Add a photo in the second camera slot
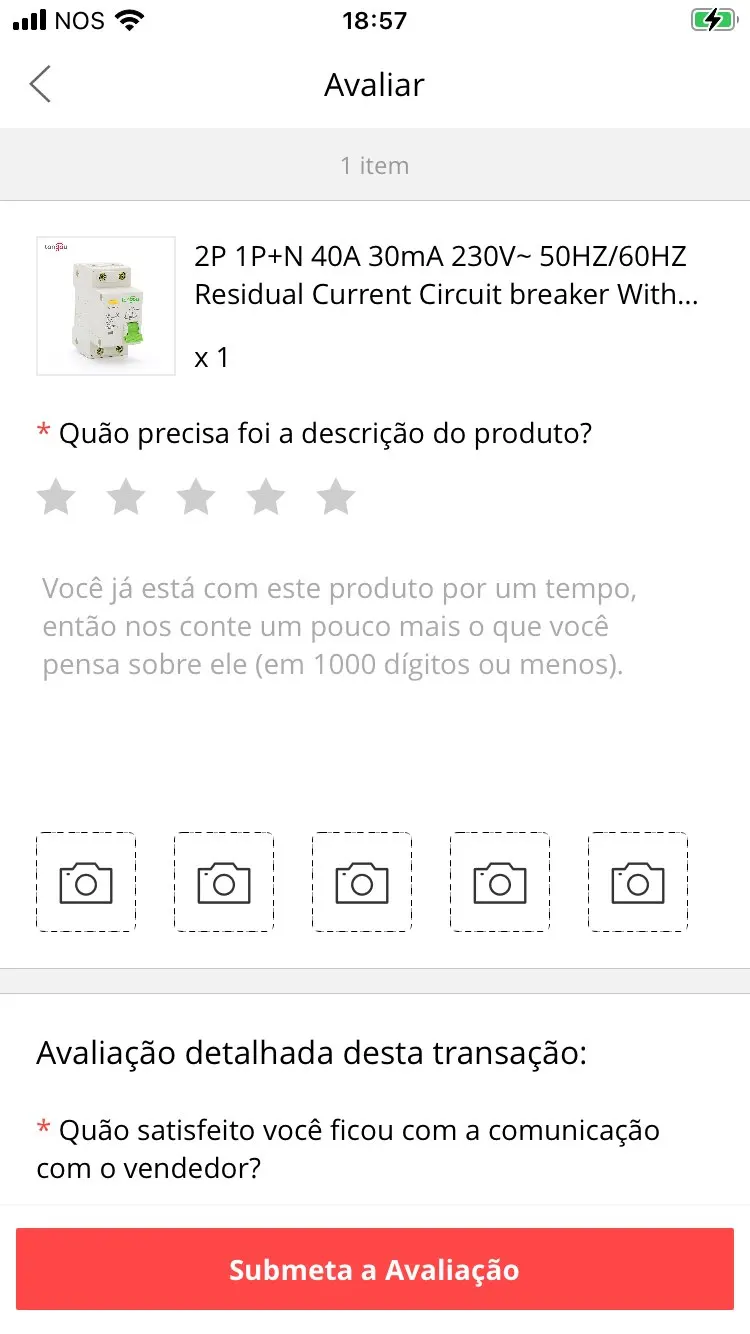The width and height of the screenshot is (750, 1334). tap(224, 882)
